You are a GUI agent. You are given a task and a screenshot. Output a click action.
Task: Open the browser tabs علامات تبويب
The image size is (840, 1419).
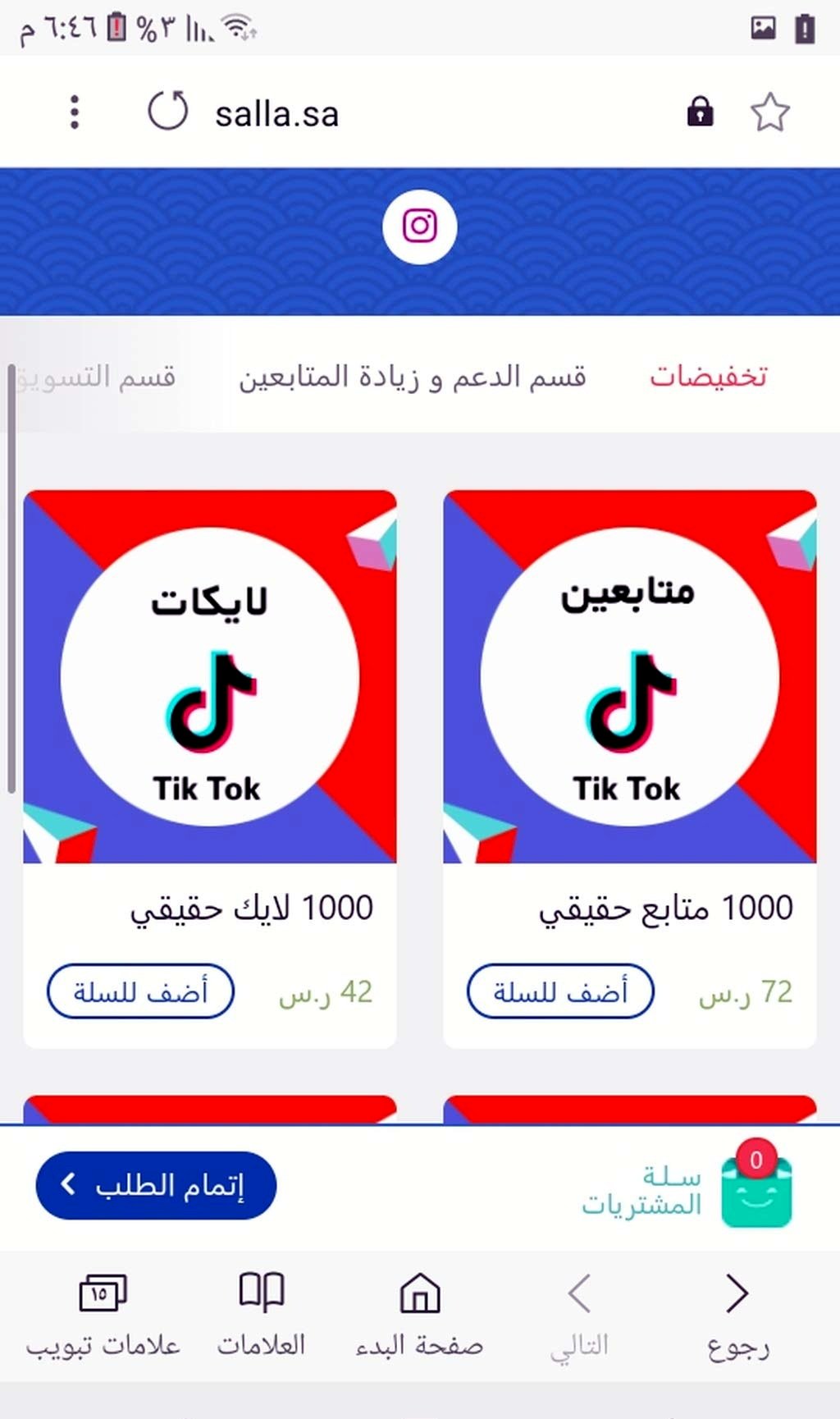103,1310
